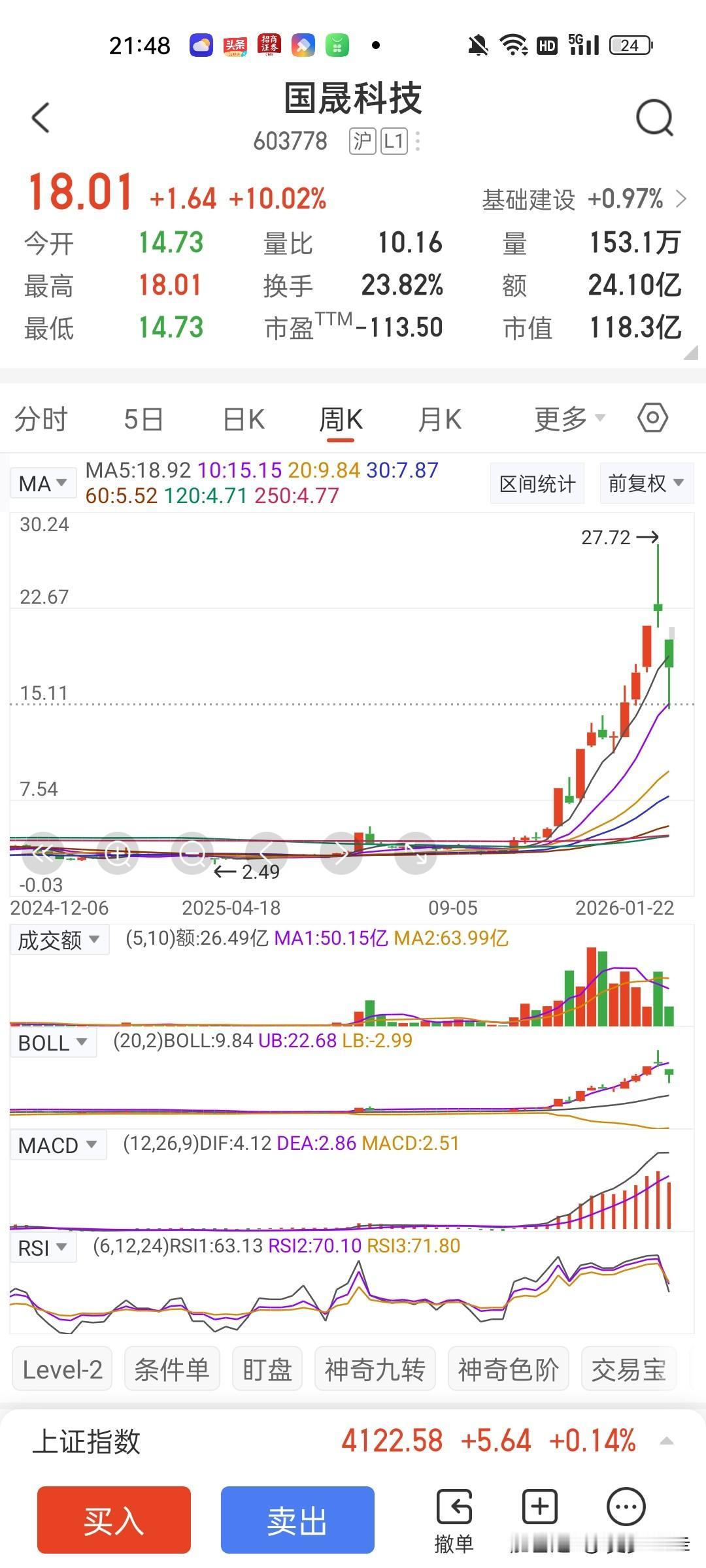Expand the 更多 chart period dropdown

click(x=569, y=419)
